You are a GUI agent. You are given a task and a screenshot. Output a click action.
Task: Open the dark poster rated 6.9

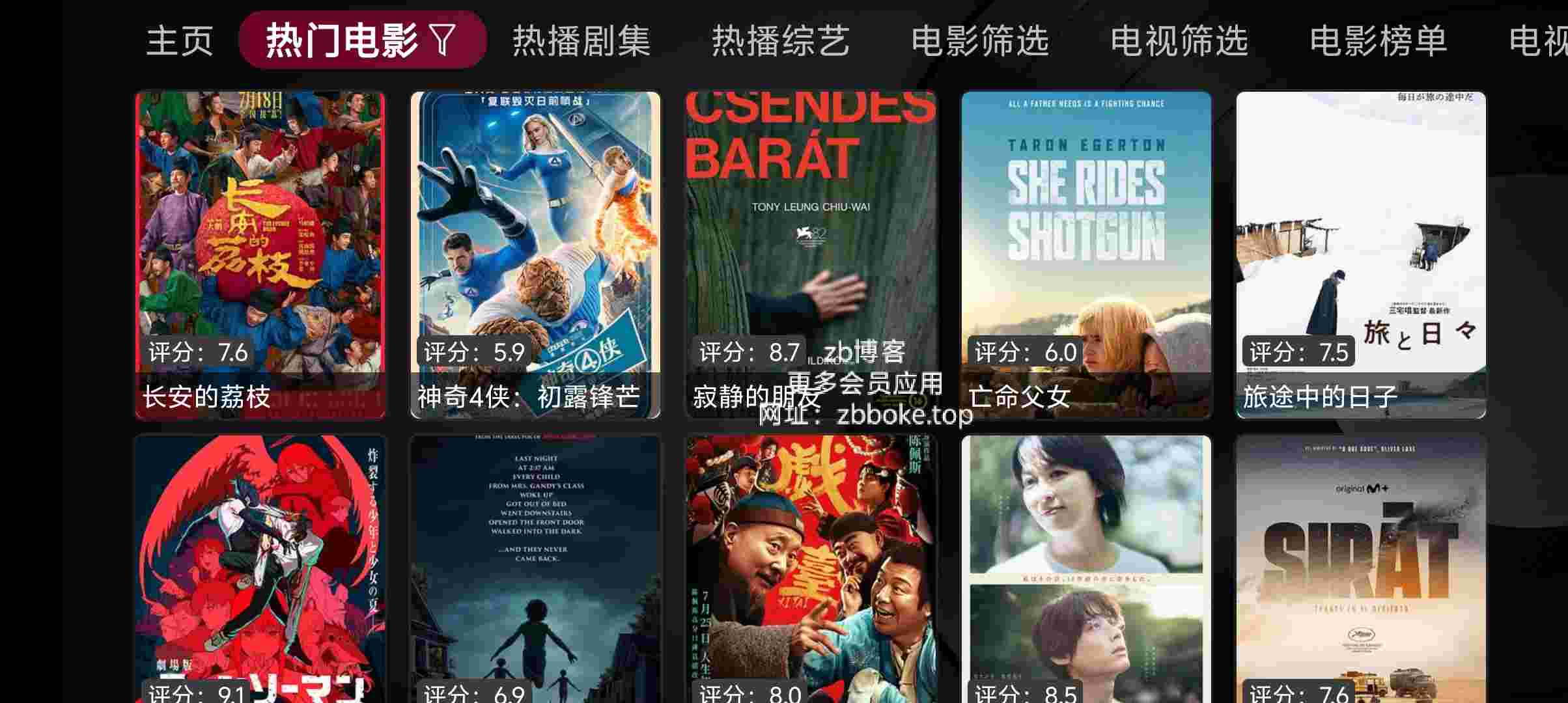pos(535,566)
